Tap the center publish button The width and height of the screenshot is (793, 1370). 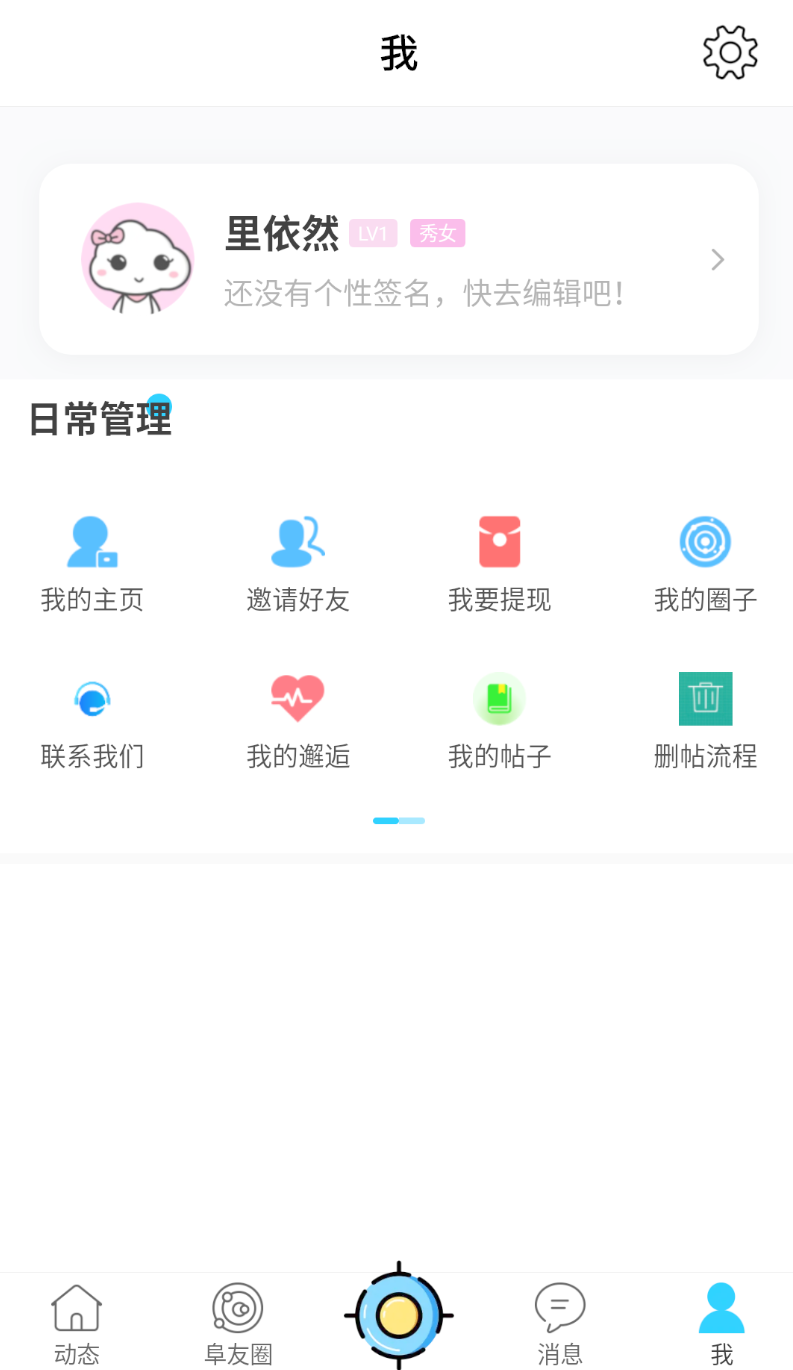[x=398, y=1314]
